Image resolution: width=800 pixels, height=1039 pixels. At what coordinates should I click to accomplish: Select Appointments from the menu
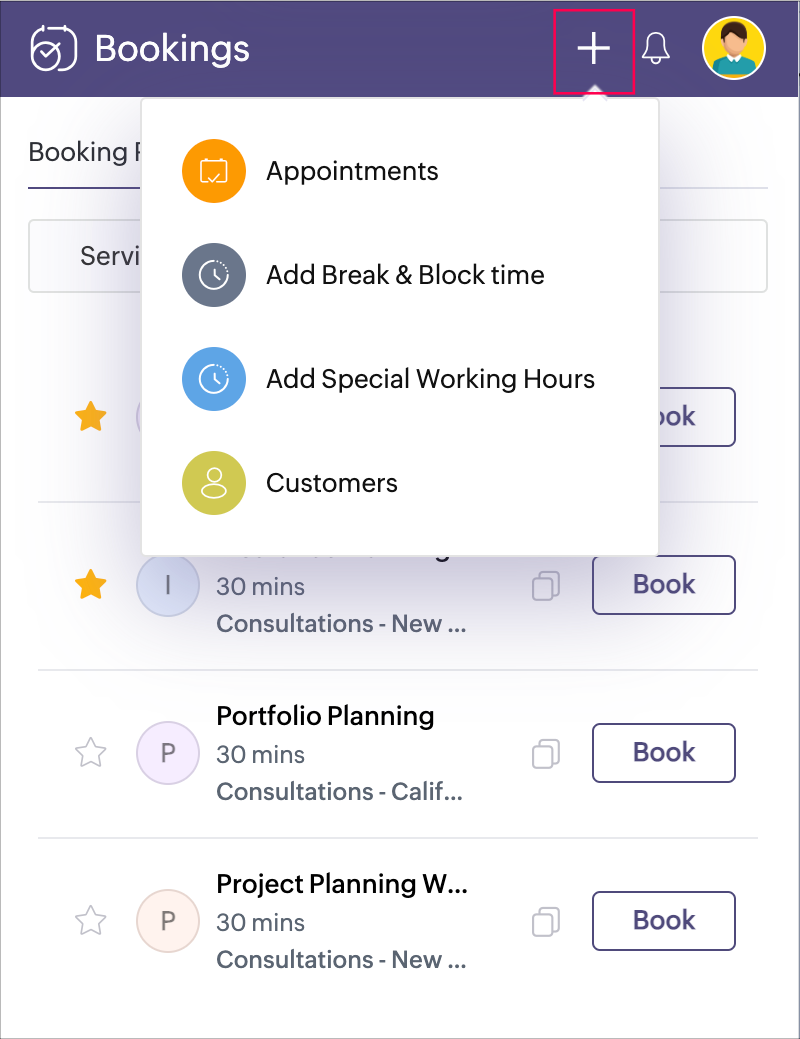[x=352, y=171]
